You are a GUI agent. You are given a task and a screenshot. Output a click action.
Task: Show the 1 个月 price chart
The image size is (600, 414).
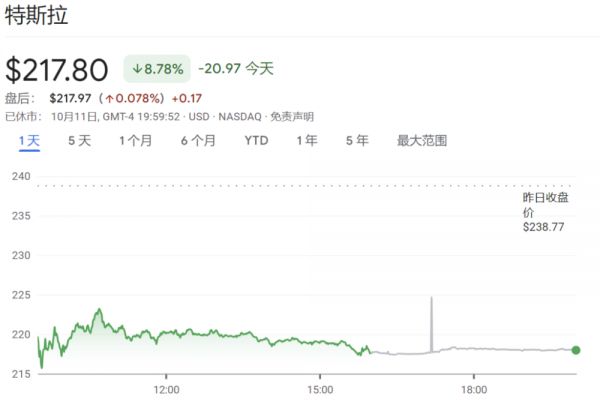point(135,141)
